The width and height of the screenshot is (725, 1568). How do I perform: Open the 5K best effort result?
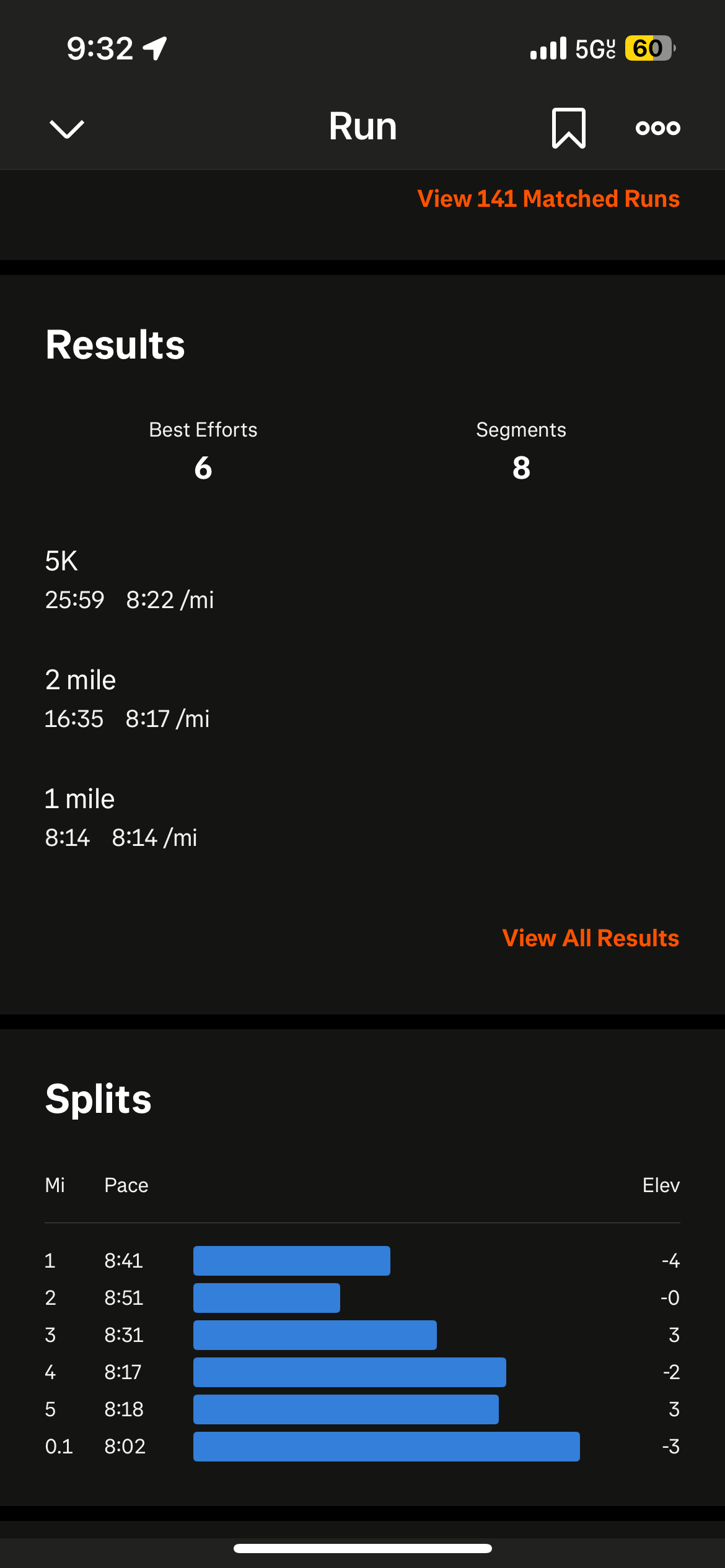coord(362,580)
